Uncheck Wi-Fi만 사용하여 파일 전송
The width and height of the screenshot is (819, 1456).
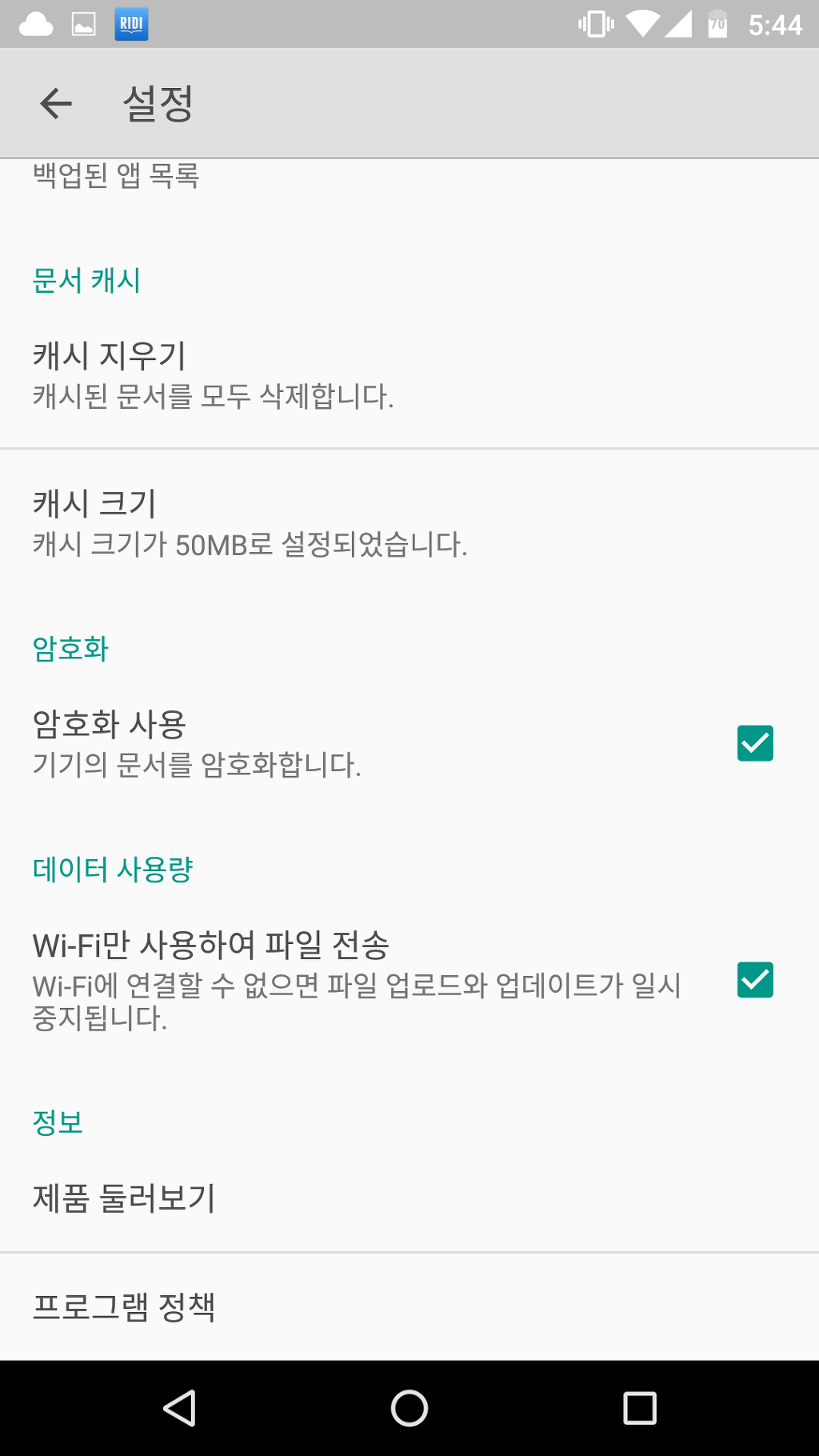(755, 980)
